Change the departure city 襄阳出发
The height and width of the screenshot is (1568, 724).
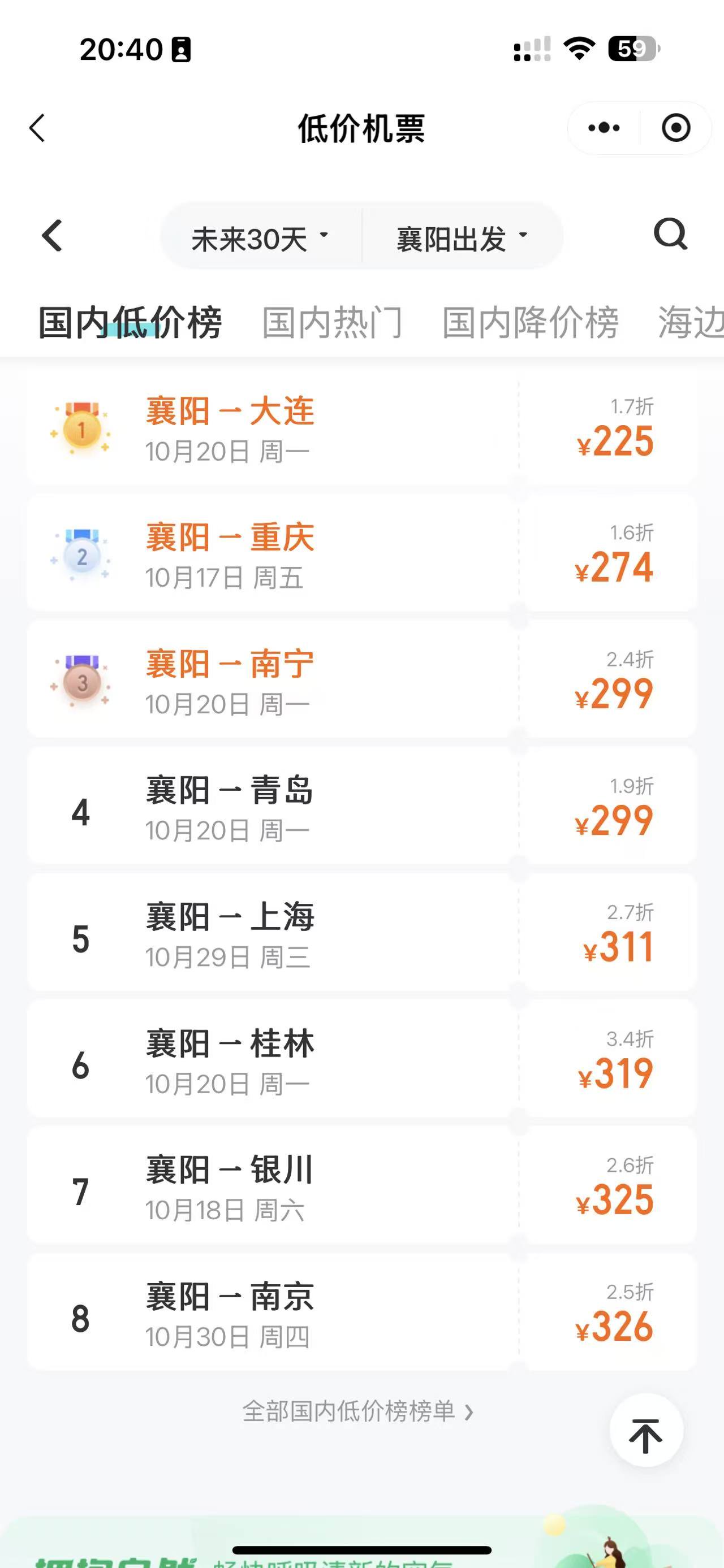tap(462, 238)
